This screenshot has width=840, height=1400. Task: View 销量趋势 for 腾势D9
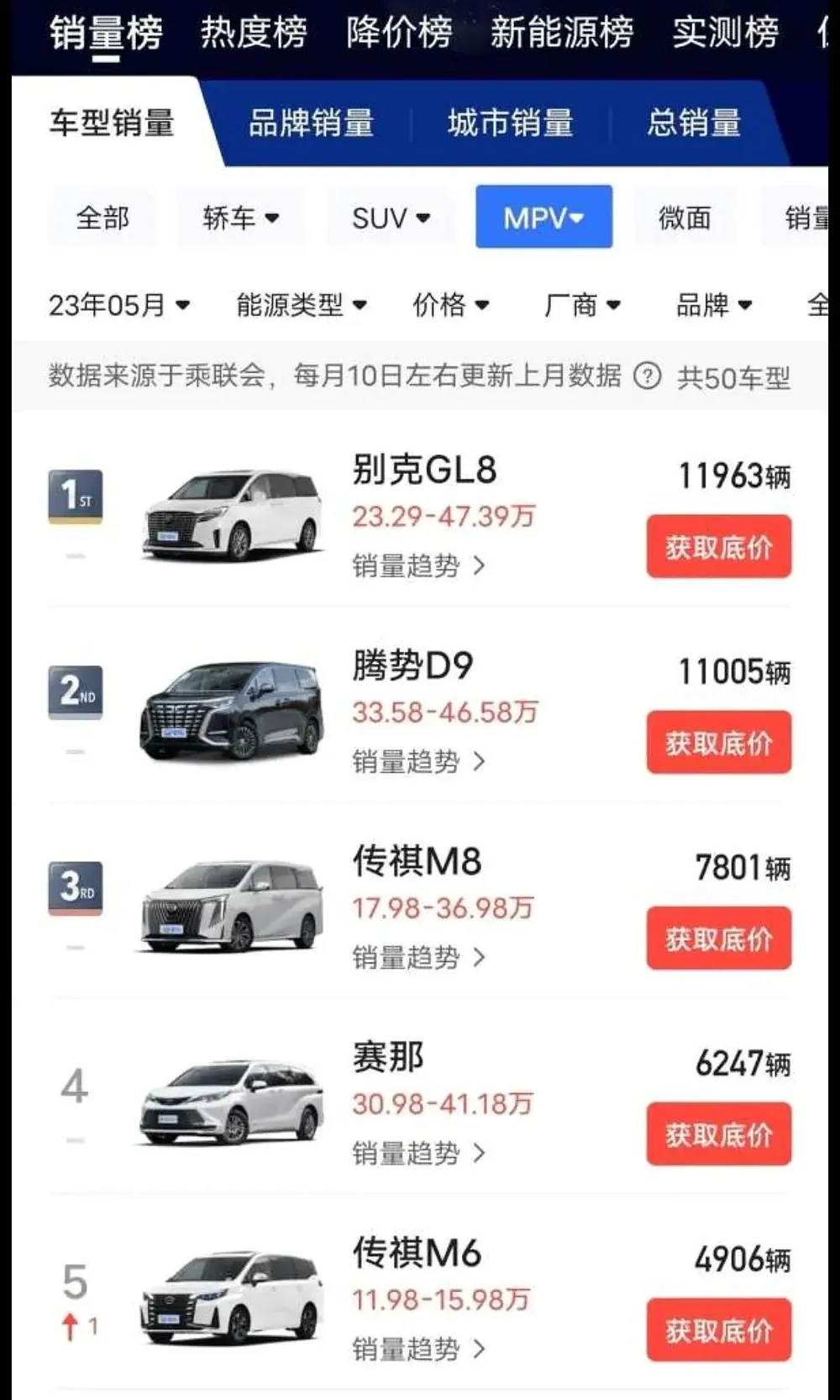coord(417,761)
